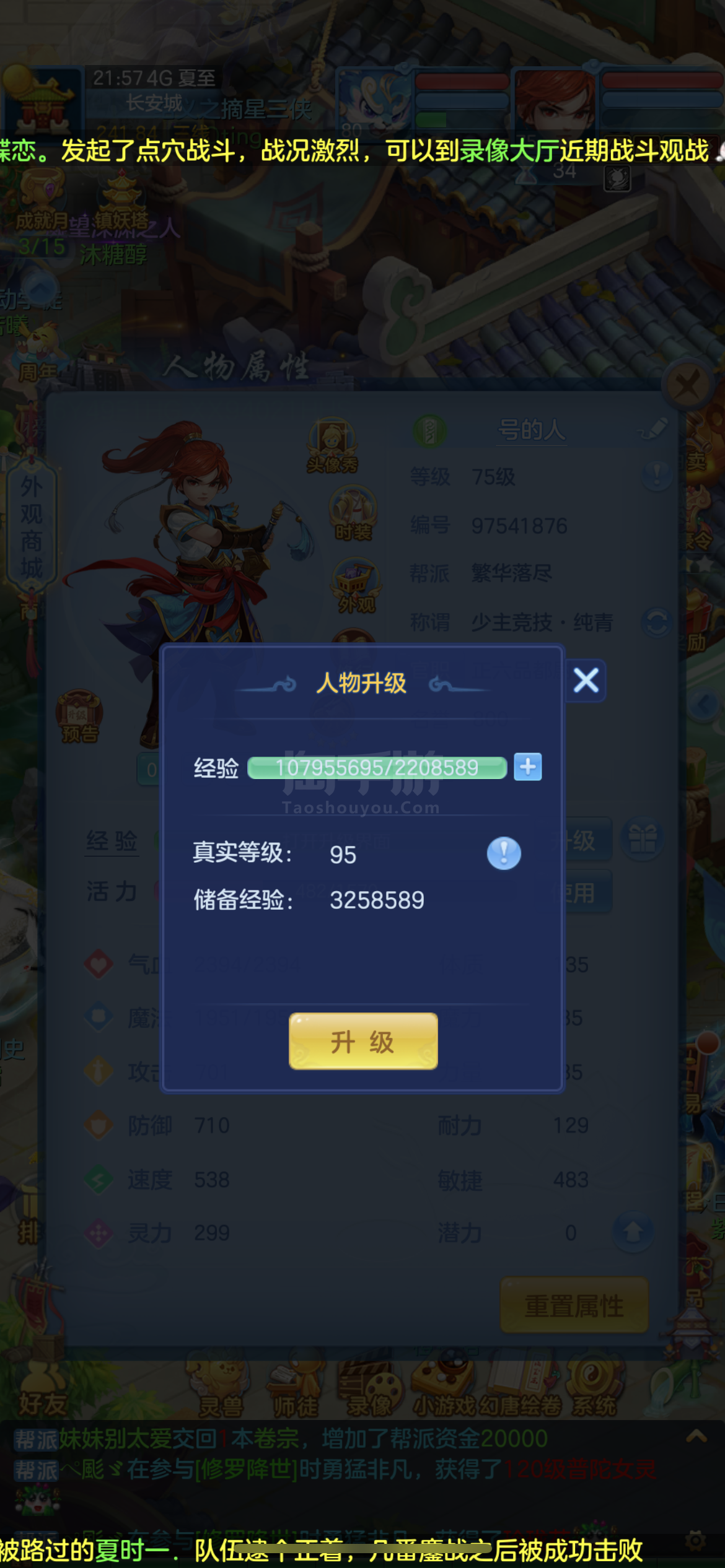Add experience with the plus icon
The image size is (725, 1568).
pyautogui.click(x=528, y=767)
